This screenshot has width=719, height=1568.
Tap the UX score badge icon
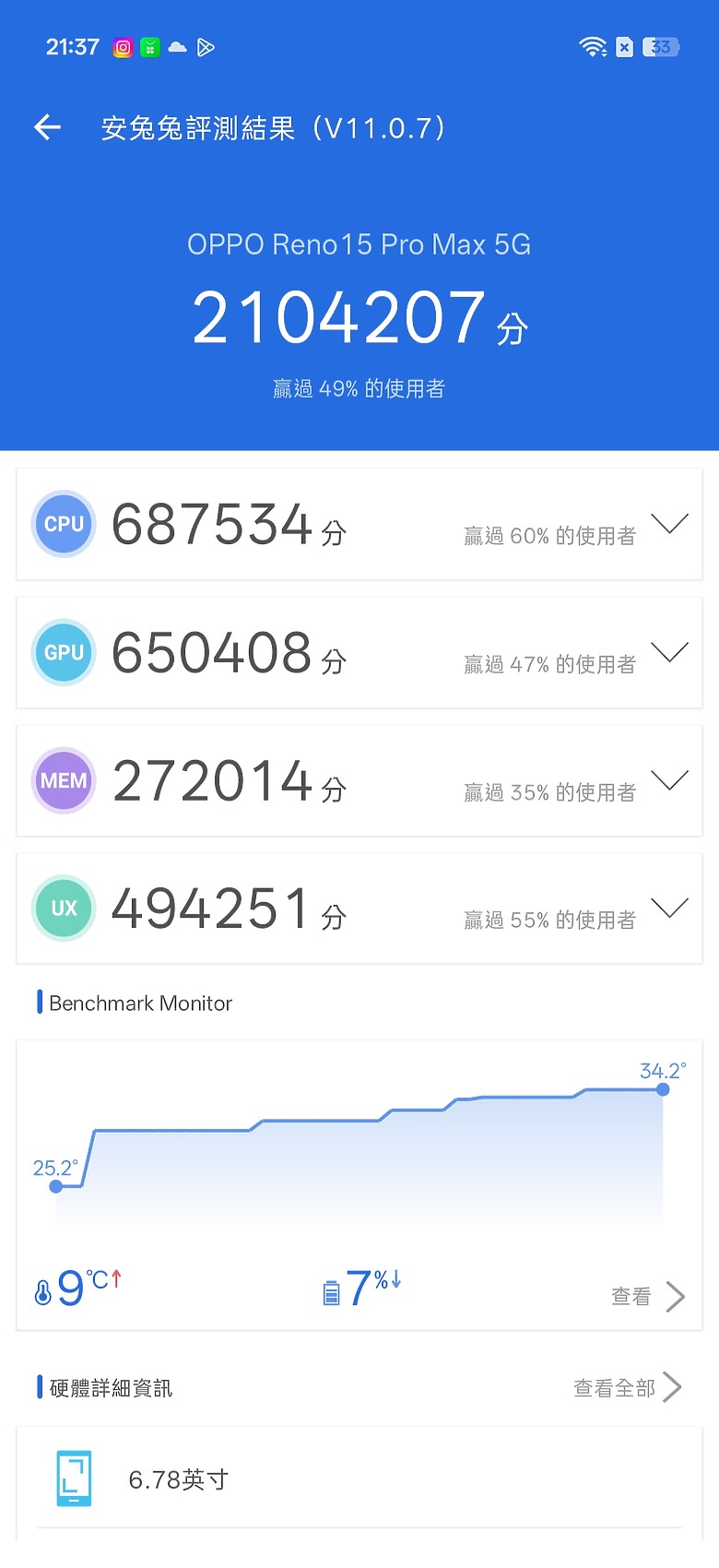(63, 908)
